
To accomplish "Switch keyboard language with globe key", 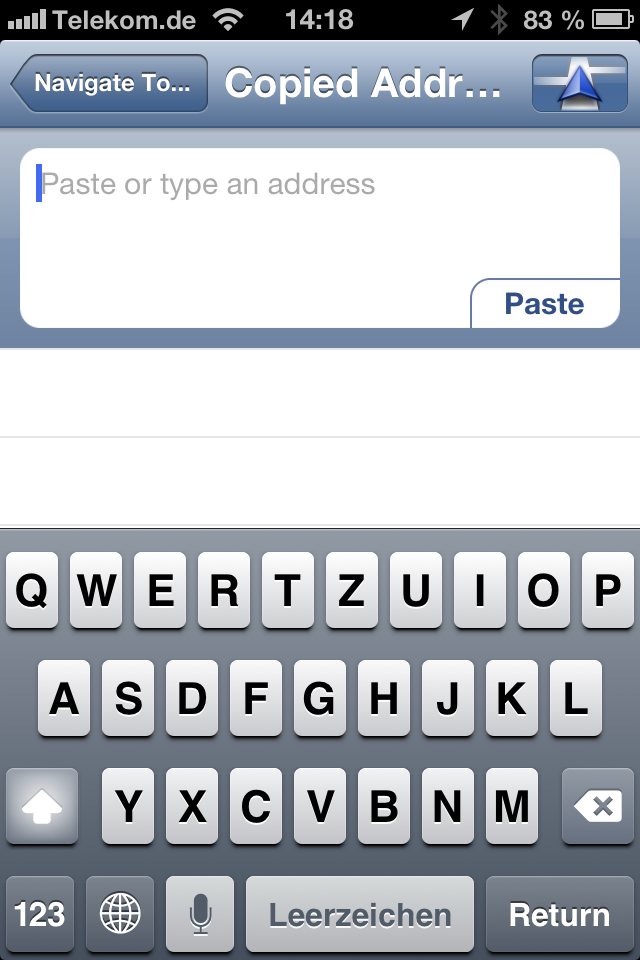I will tap(120, 914).
